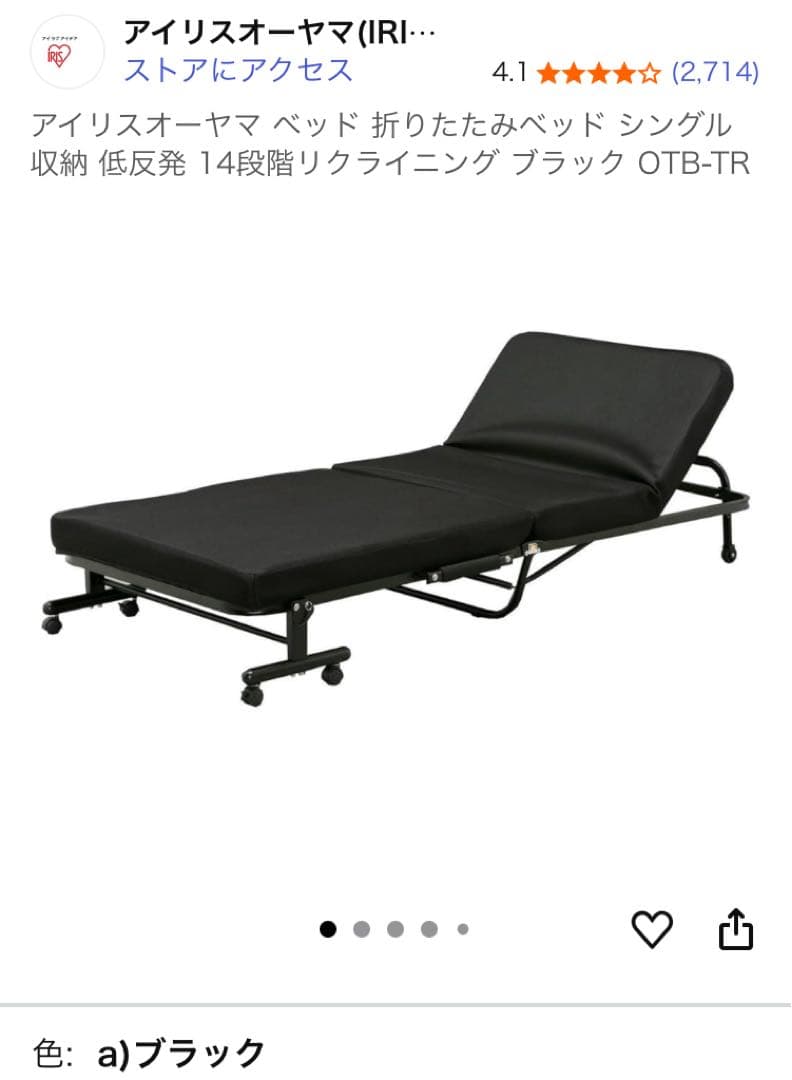Click the half-filled fifth star icon
This screenshot has height=1080, width=792.
651,72
